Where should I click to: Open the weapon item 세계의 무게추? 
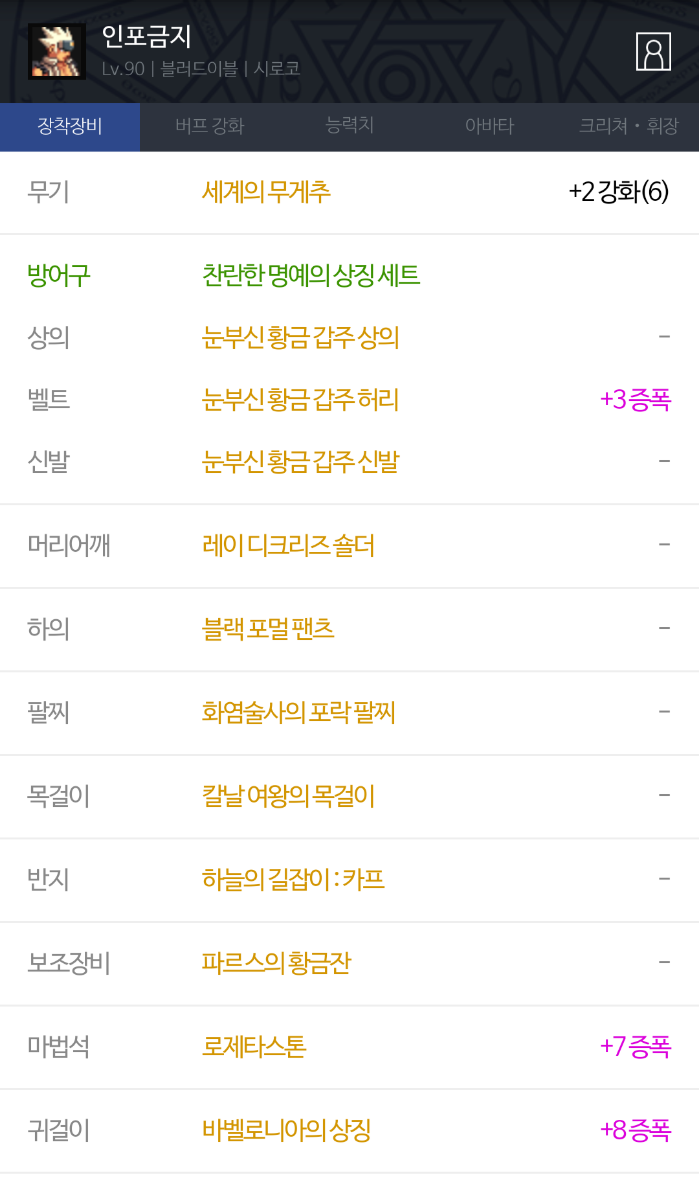[x=266, y=191]
